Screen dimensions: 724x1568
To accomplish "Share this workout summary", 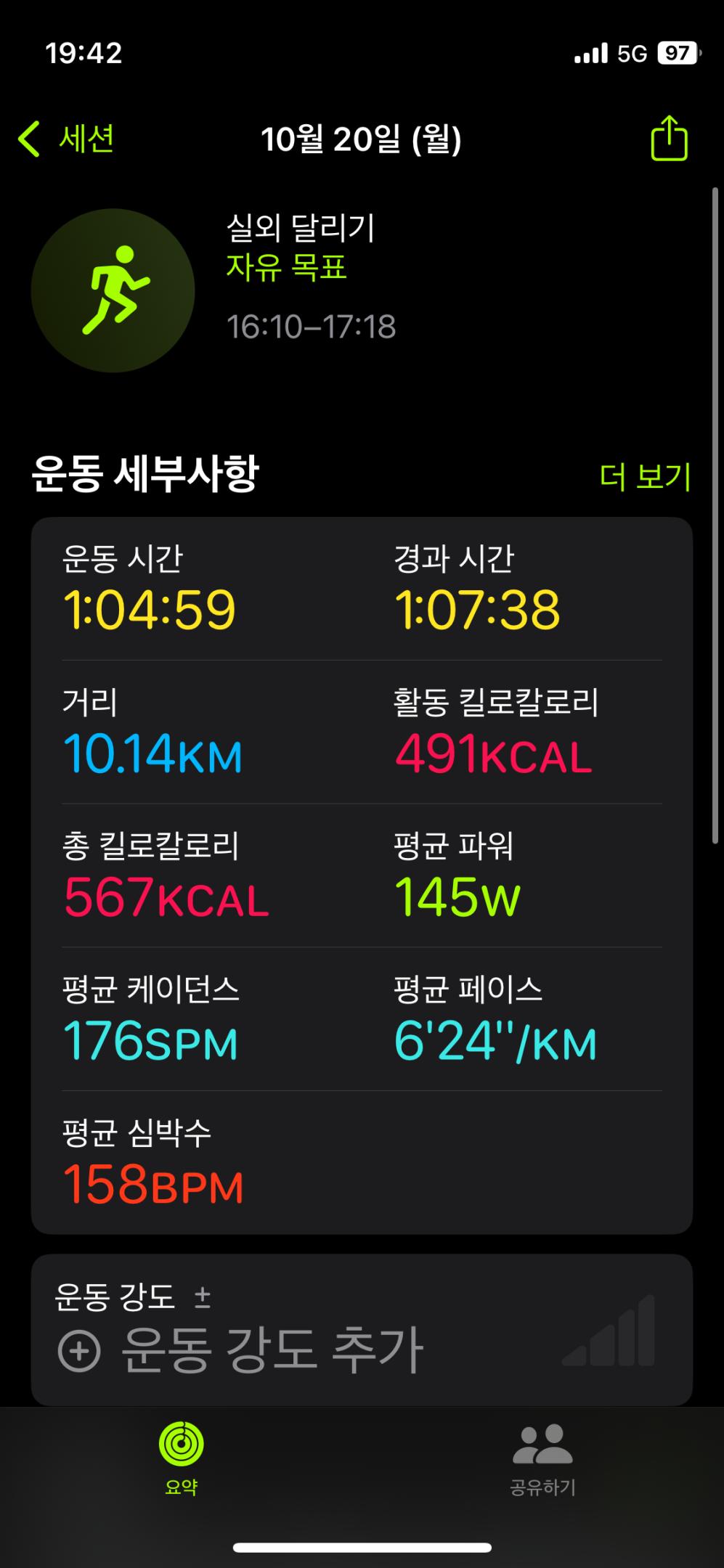I will click(x=668, y=139).
